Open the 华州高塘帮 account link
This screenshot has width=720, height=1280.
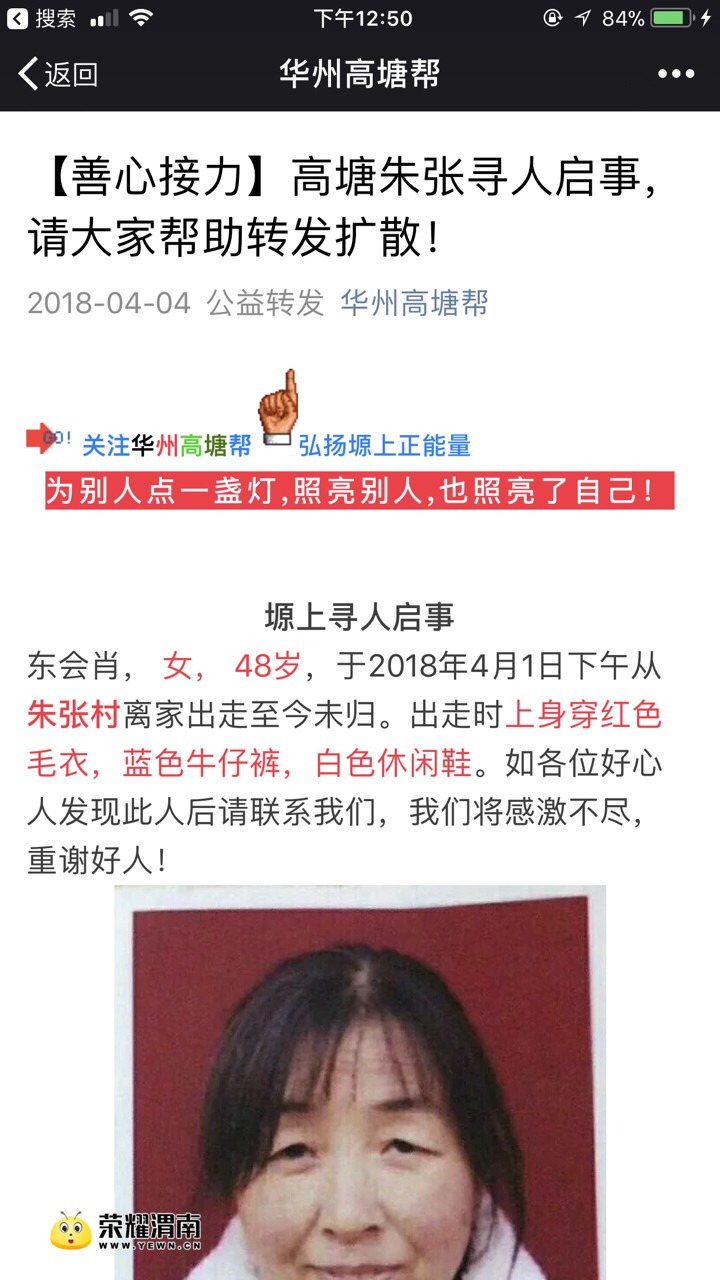click(x=414, y=303)
